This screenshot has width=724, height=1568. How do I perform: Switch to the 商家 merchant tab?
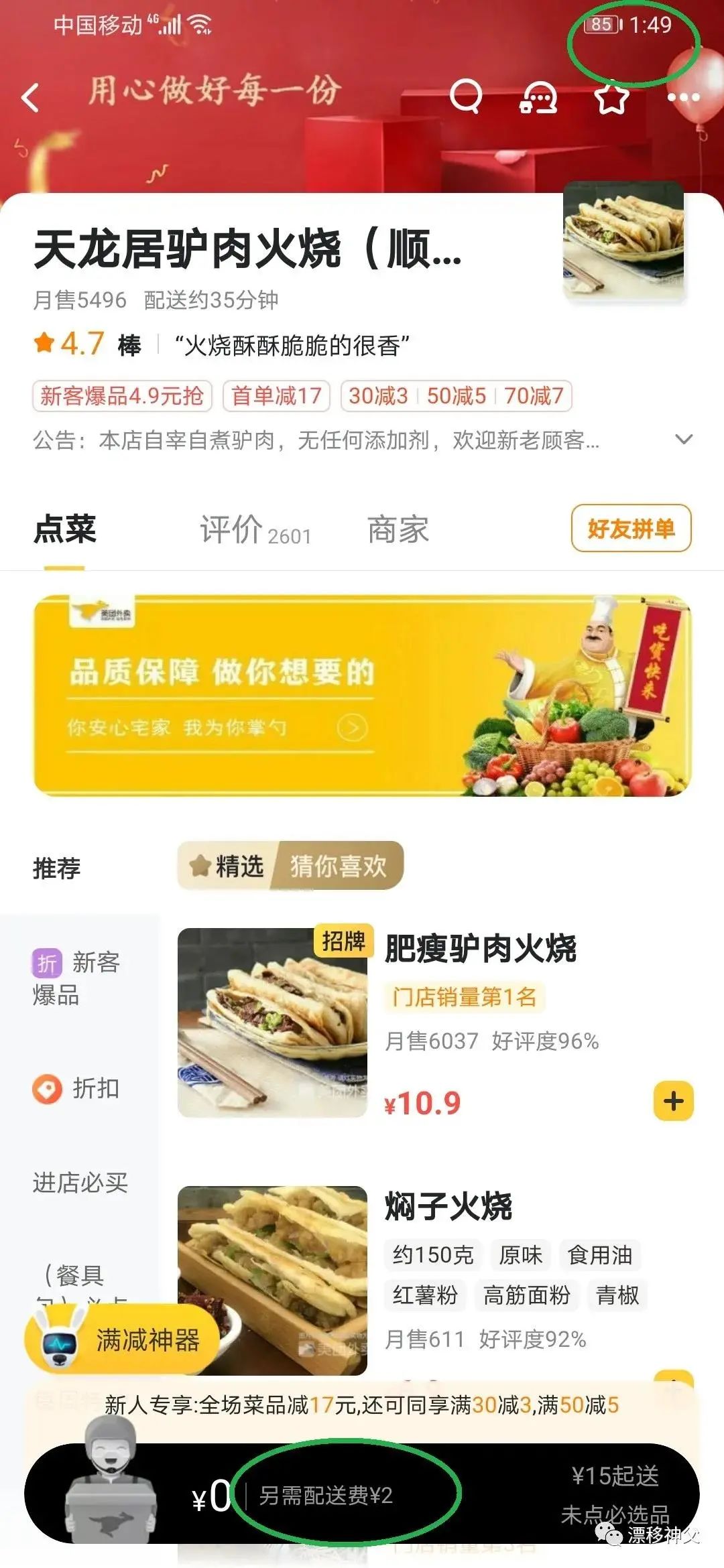point(398,530)
